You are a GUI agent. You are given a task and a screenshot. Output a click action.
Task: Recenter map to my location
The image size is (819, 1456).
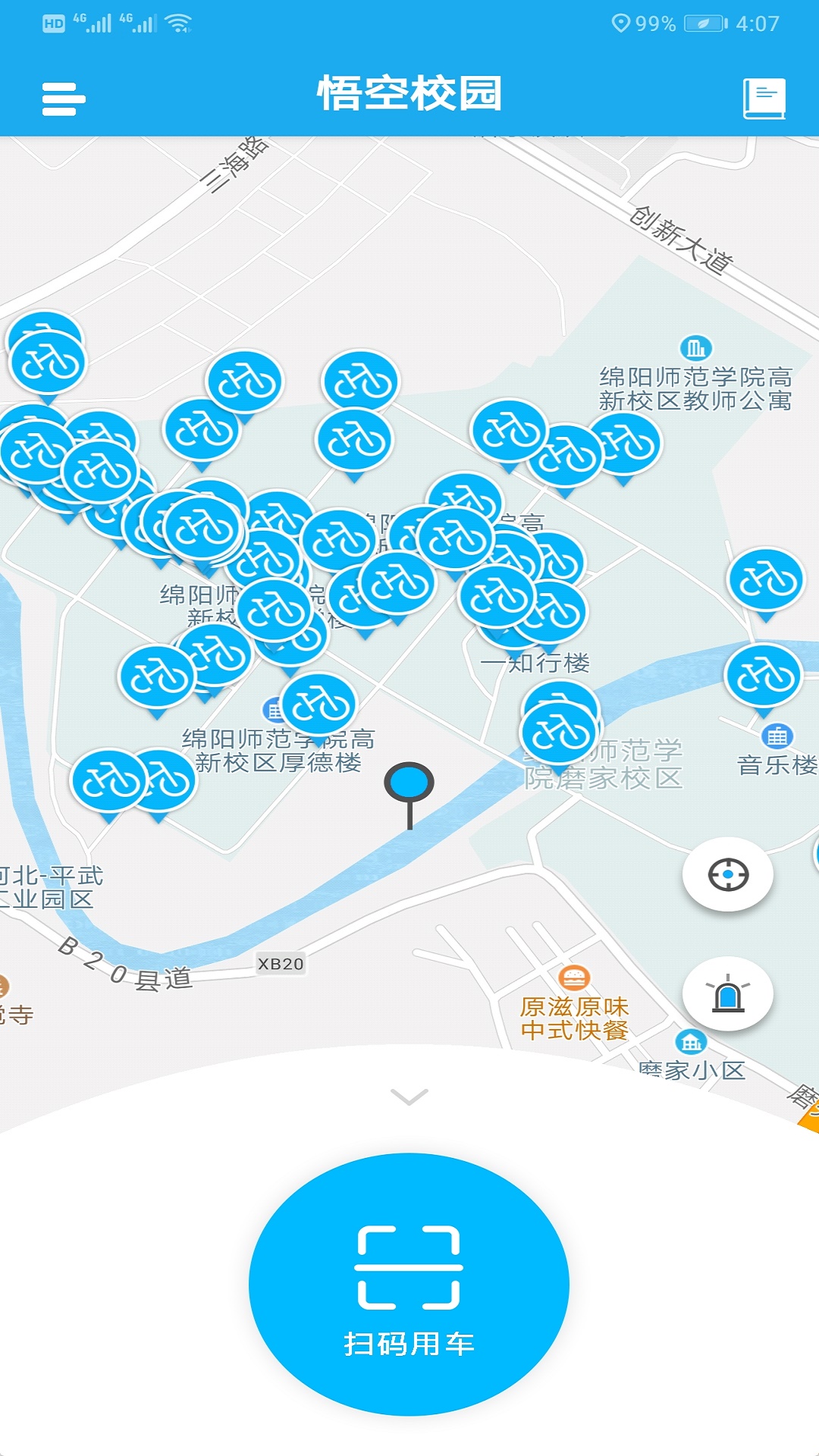728,874
